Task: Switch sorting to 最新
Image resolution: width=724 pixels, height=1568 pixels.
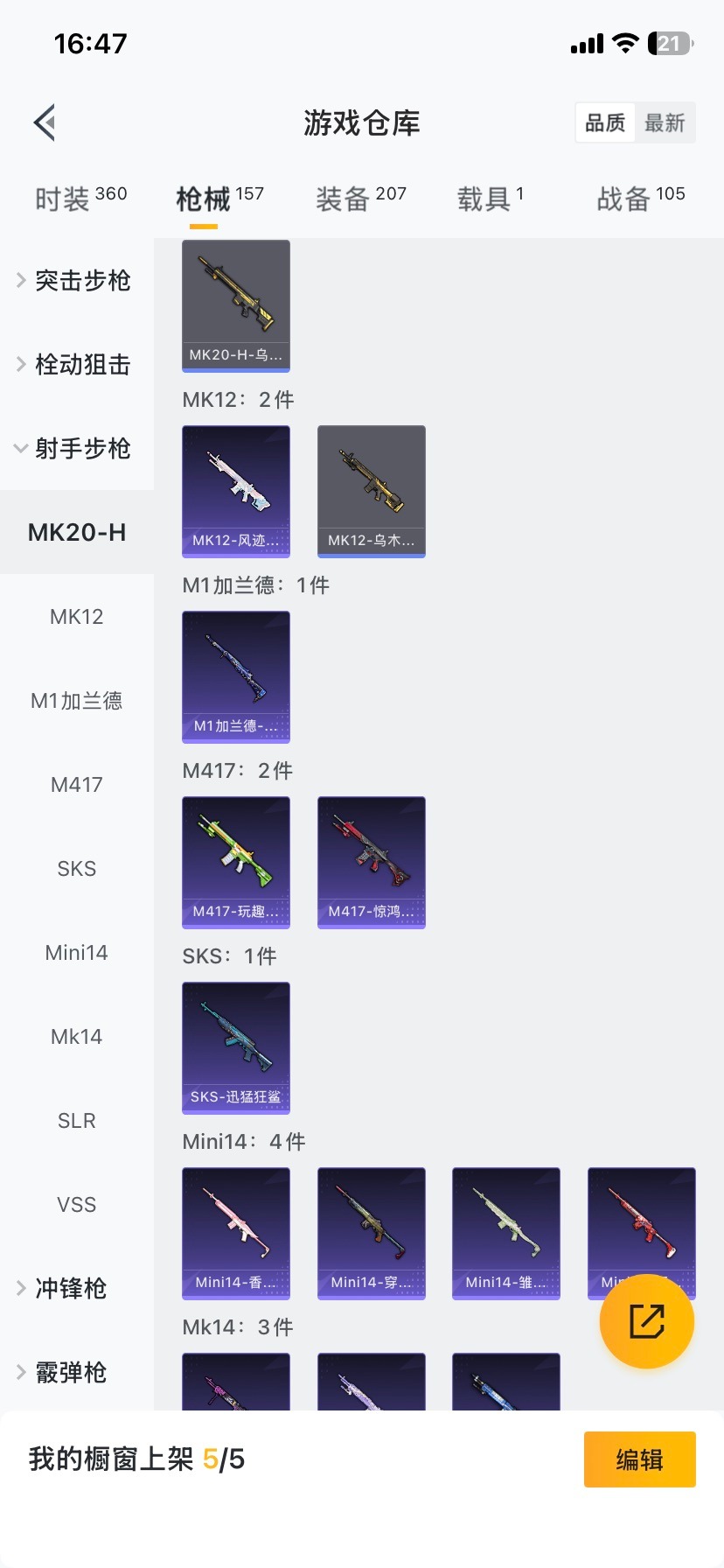Action: point(666,123)
